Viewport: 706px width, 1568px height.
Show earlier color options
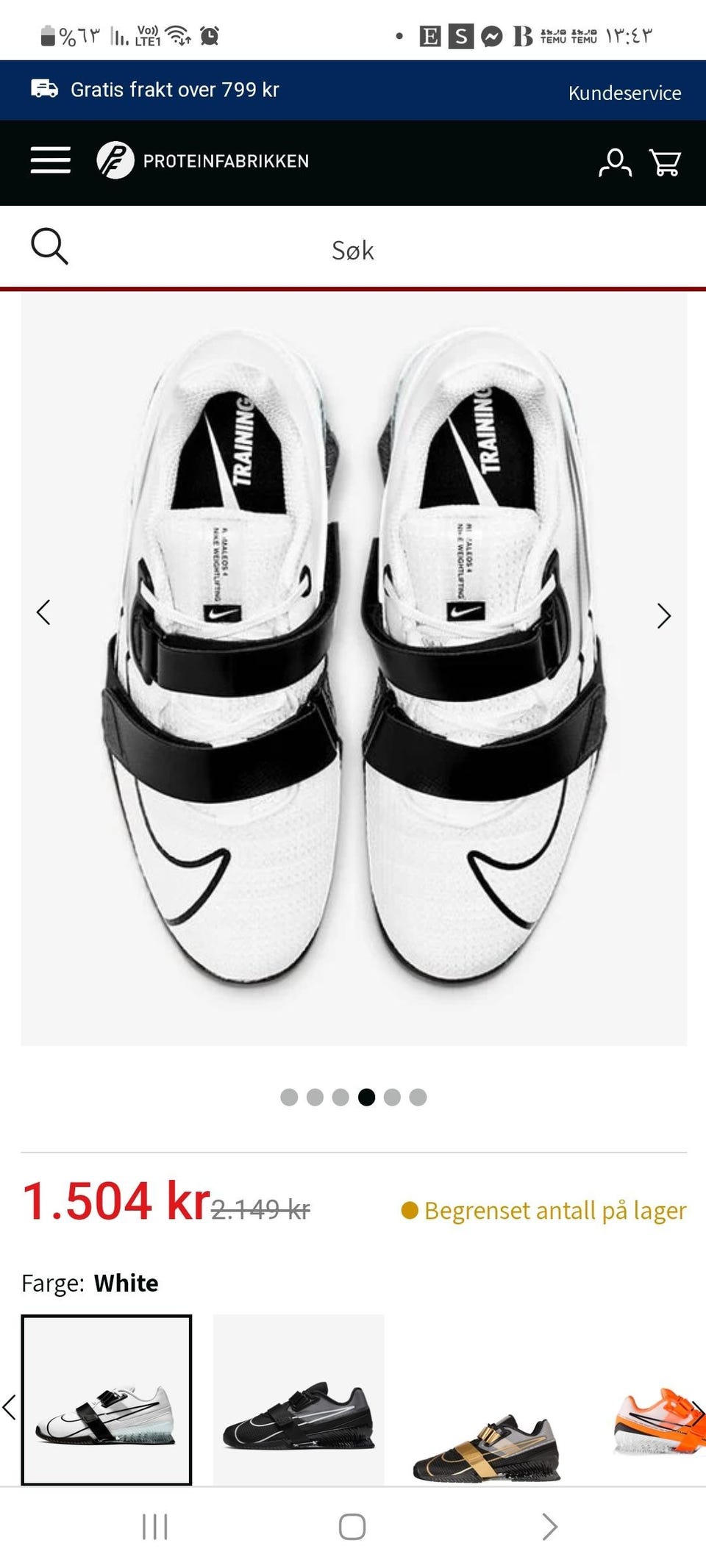tap(10, 1408)
